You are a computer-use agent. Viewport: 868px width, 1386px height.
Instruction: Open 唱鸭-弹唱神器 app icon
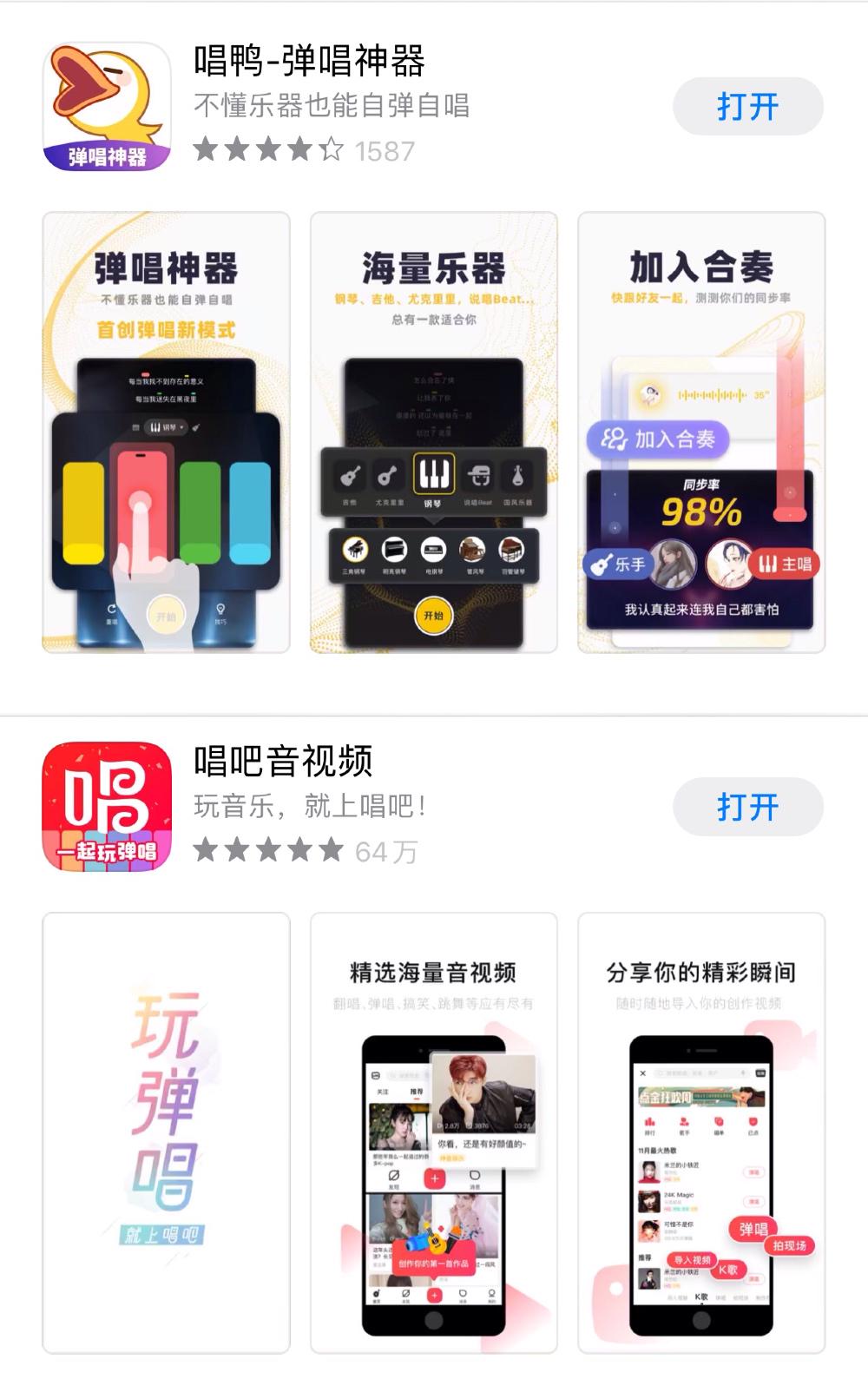pos(107,106)
